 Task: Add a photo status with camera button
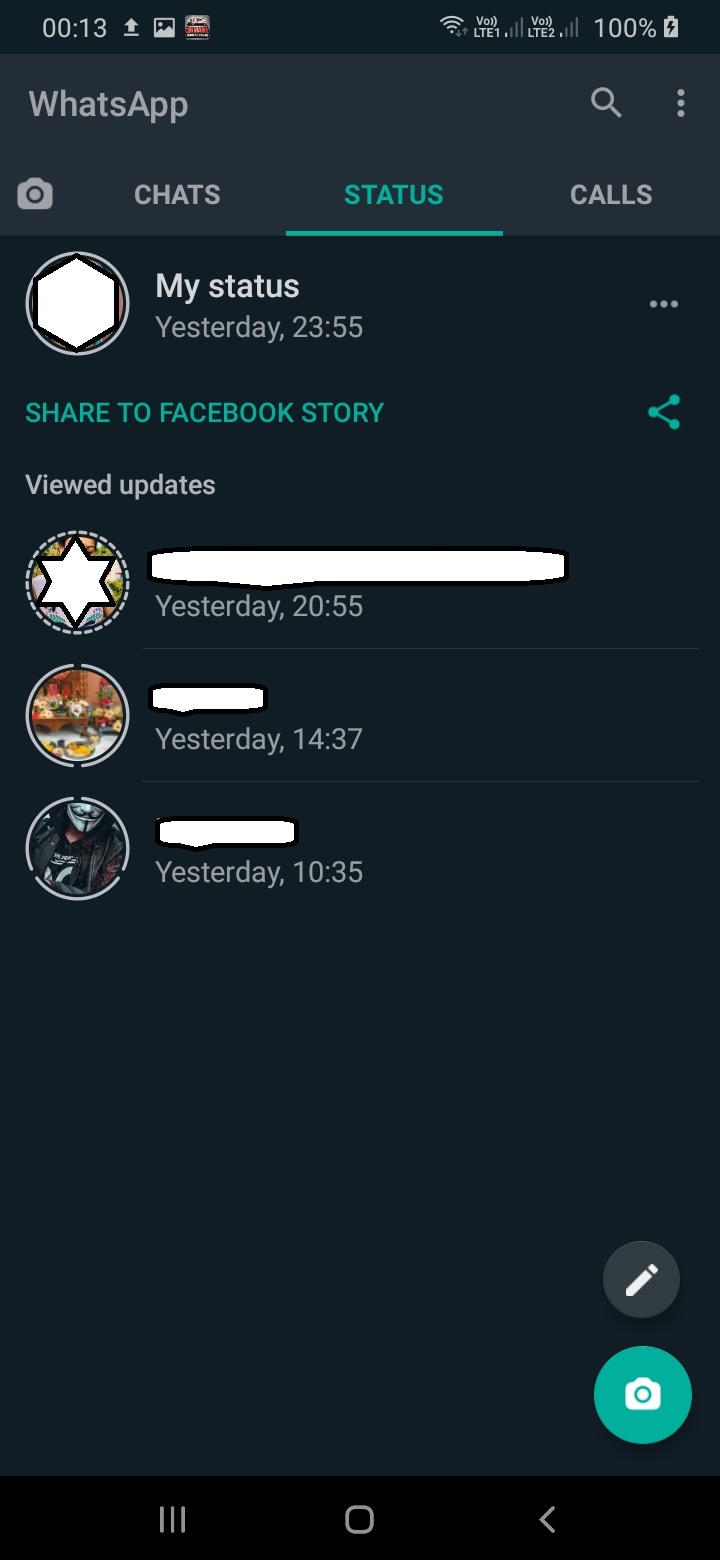click(x=642, y=1394)
